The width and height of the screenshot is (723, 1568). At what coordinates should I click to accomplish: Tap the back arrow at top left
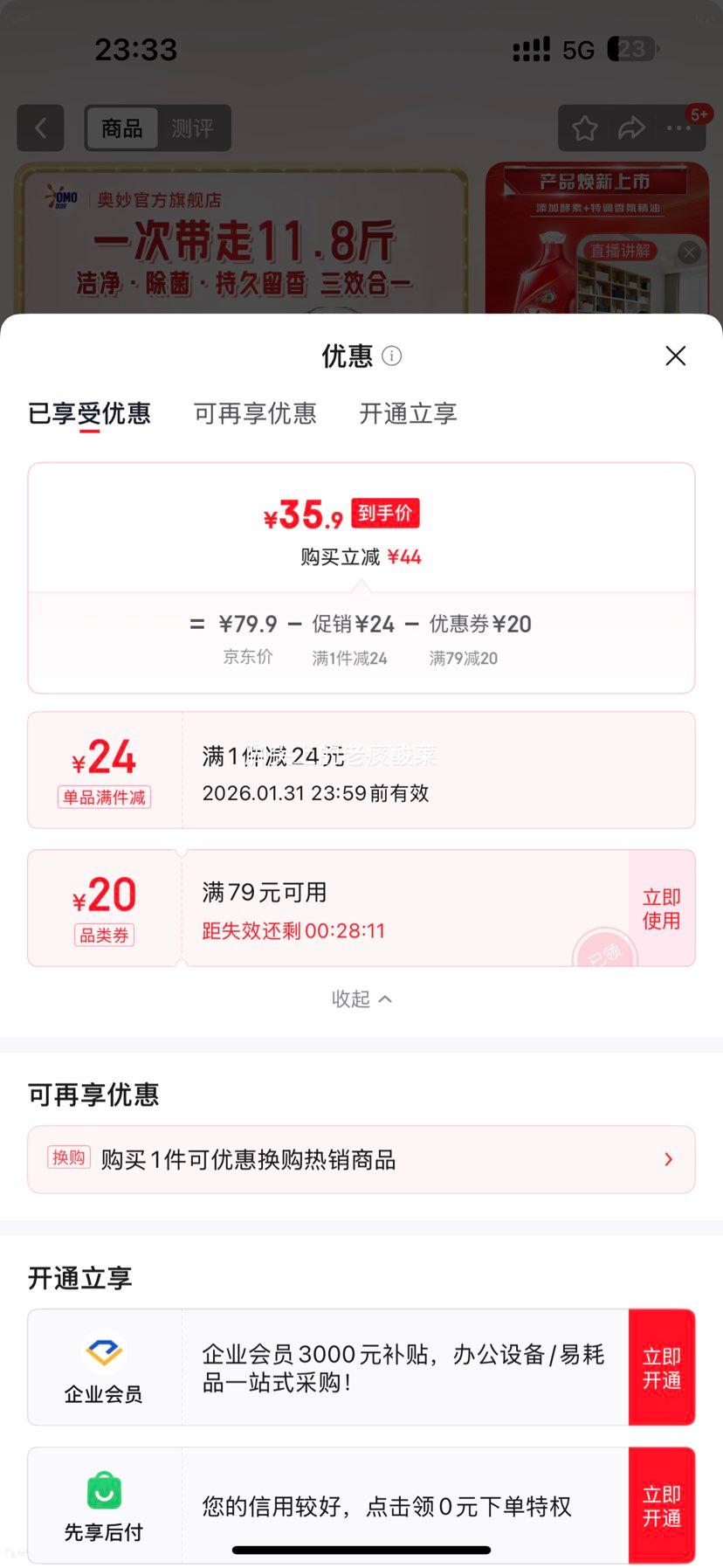40,128
